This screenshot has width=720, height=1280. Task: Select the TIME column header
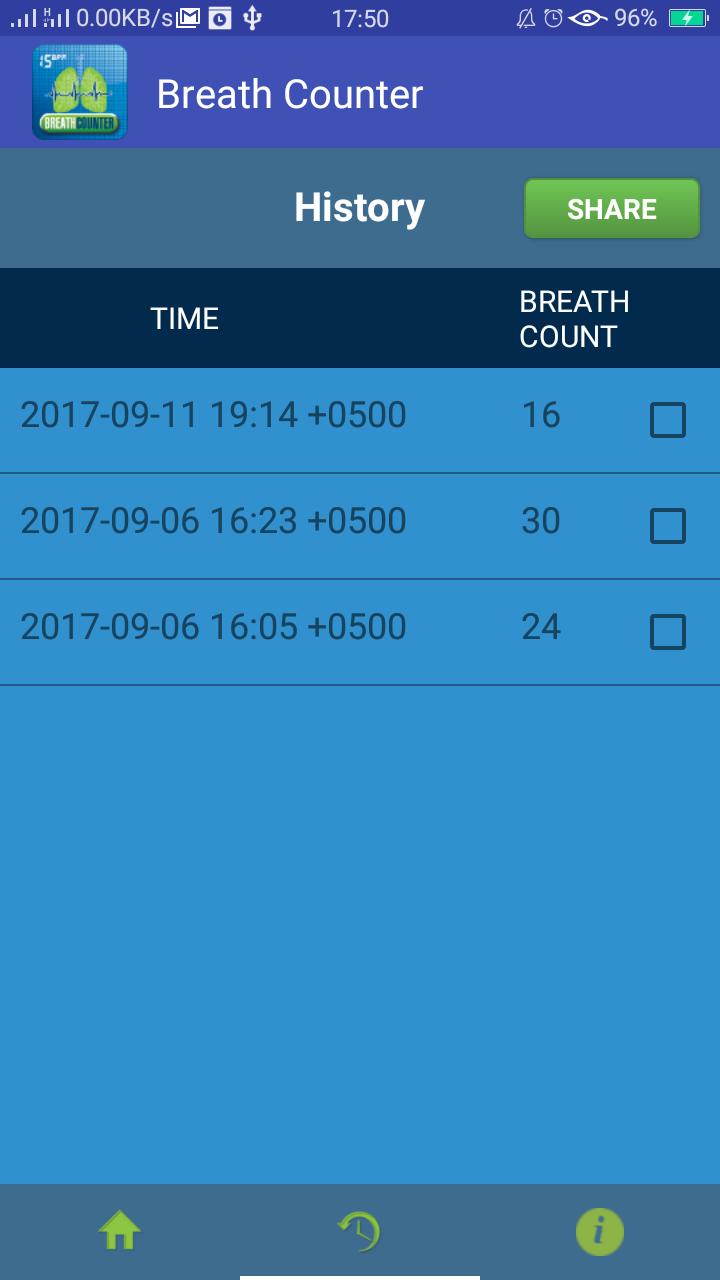click(x=185, y=318)
